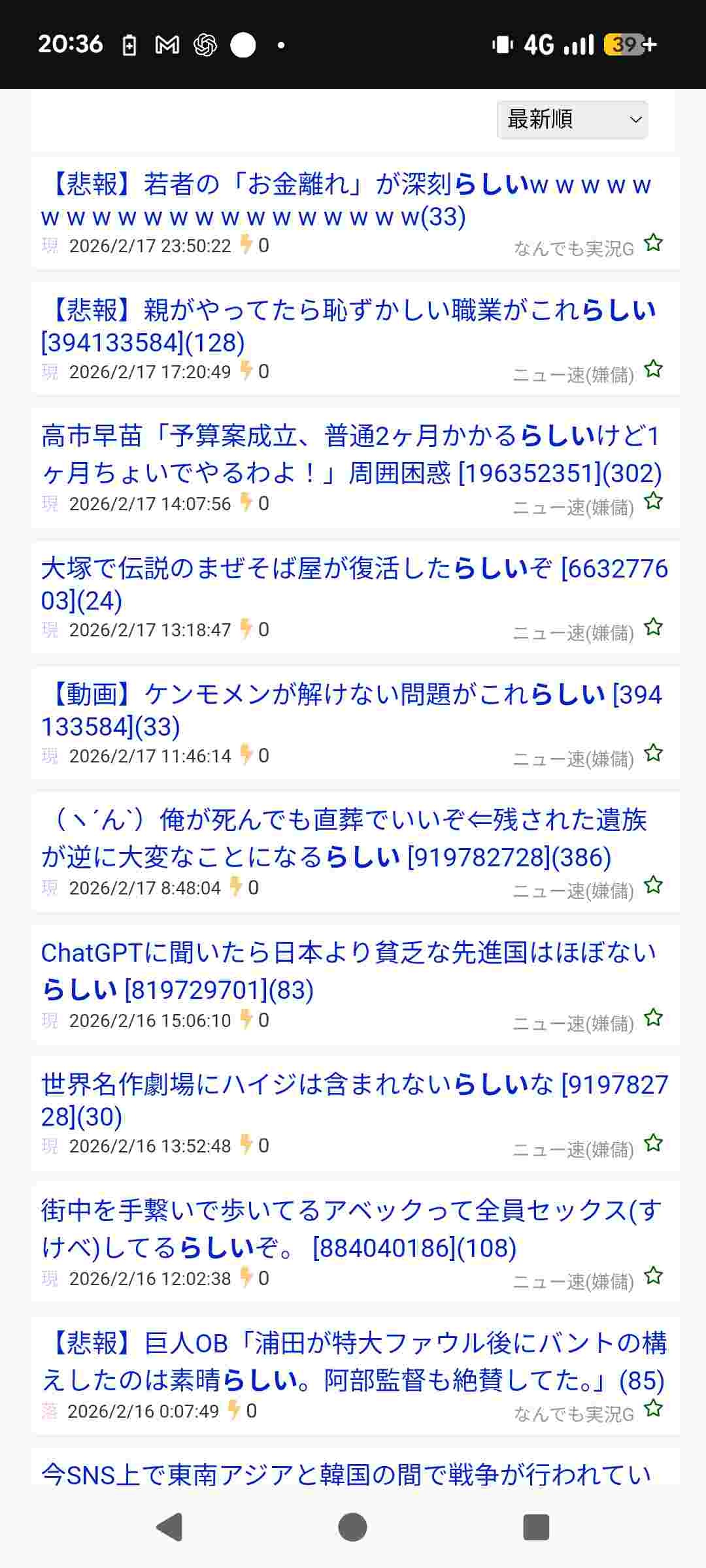Open なんでも実況G board on 巨人OB thread
Viewport: 706px width, 1568px height.
pos(573,1414)
